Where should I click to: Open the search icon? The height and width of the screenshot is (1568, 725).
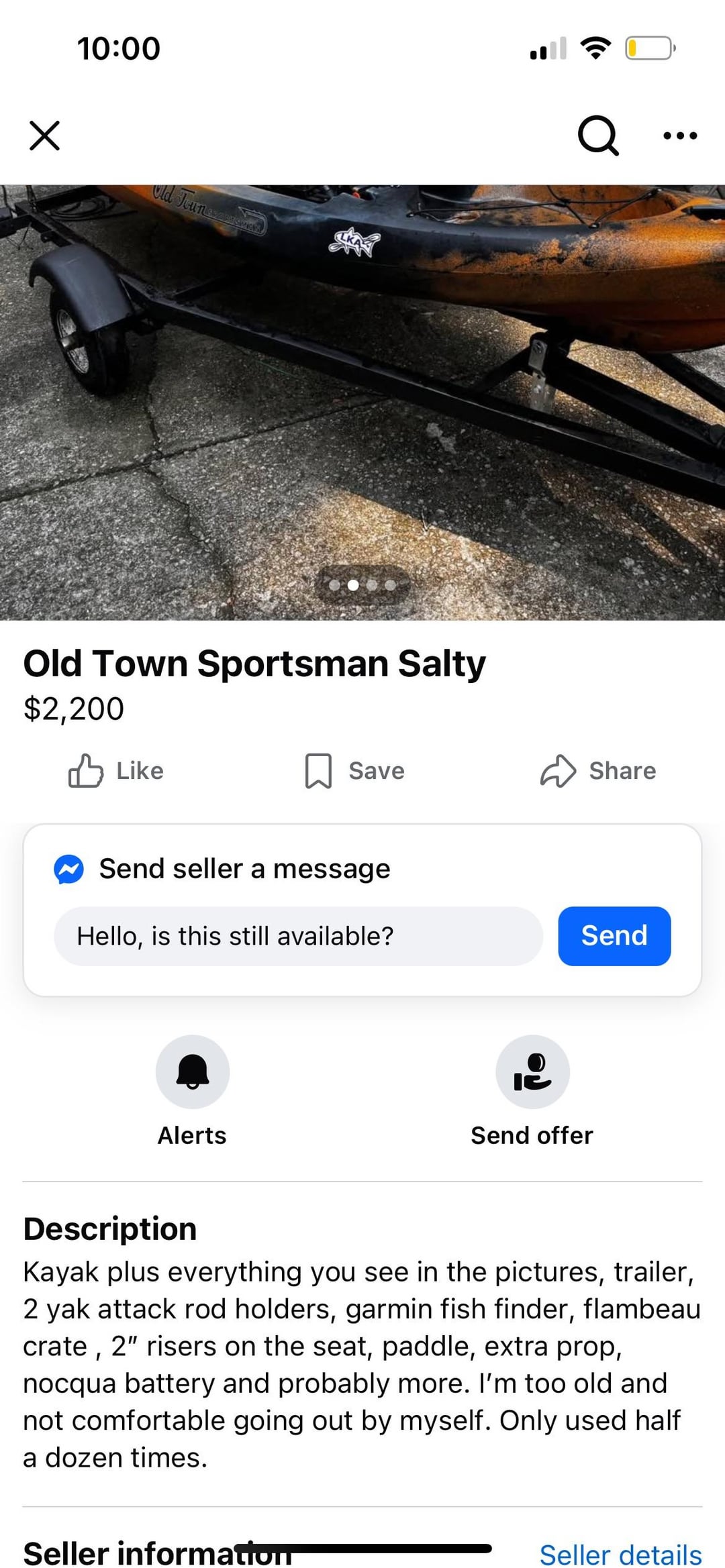point(597,136)
